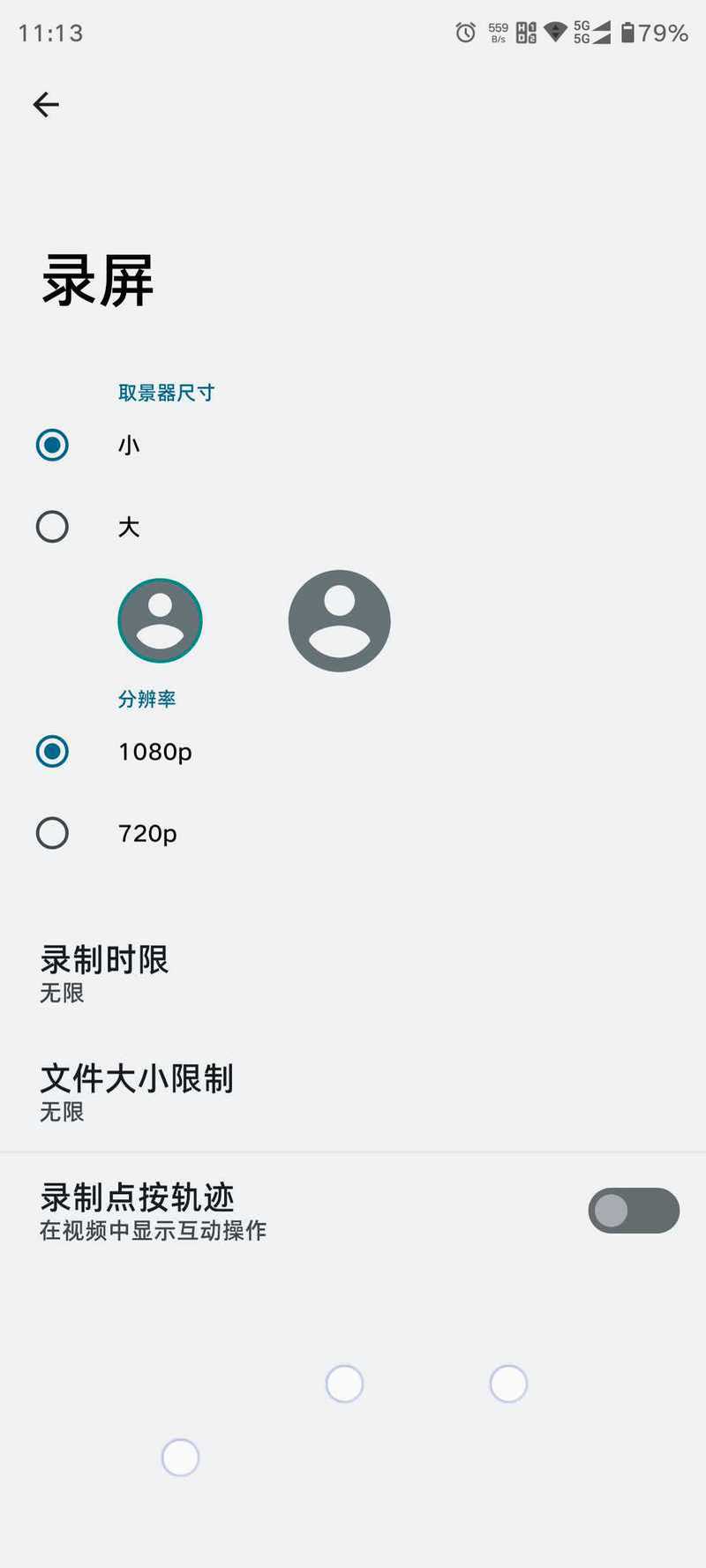Select viewfinder size 小
Image resolution: width=706 pixels, height=1568 pixels.
tap(53, 445)
